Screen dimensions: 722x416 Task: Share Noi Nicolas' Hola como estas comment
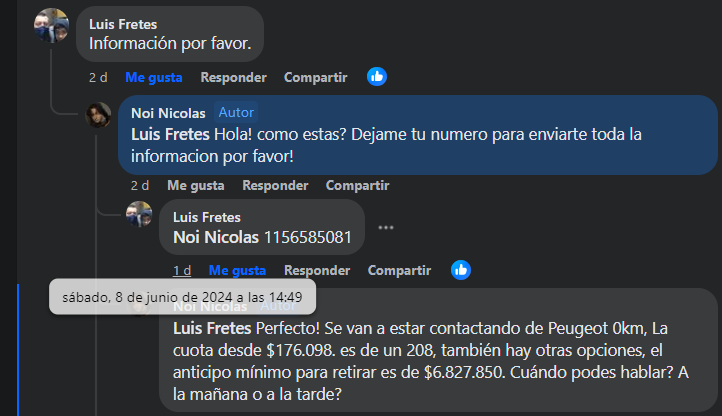click(x=357, y=185)
